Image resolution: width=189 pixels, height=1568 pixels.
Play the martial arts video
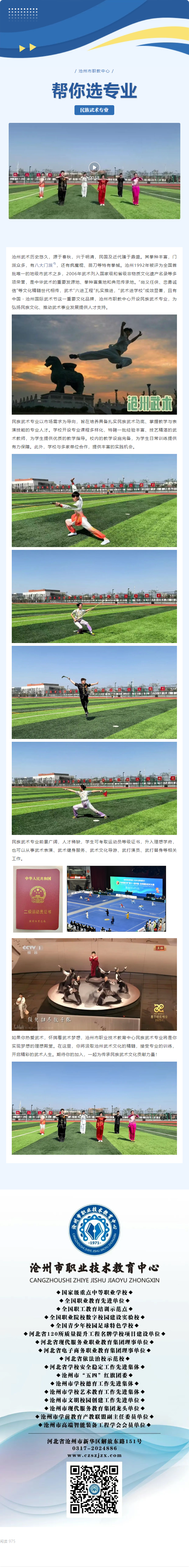(x=94, y=167)
